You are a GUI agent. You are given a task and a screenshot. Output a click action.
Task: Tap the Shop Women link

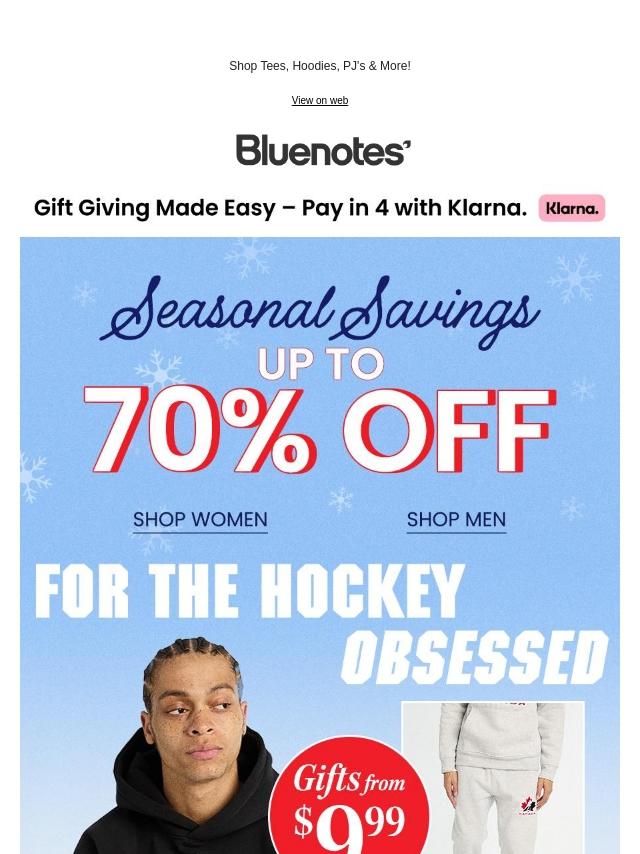click(x=200, y=520)
